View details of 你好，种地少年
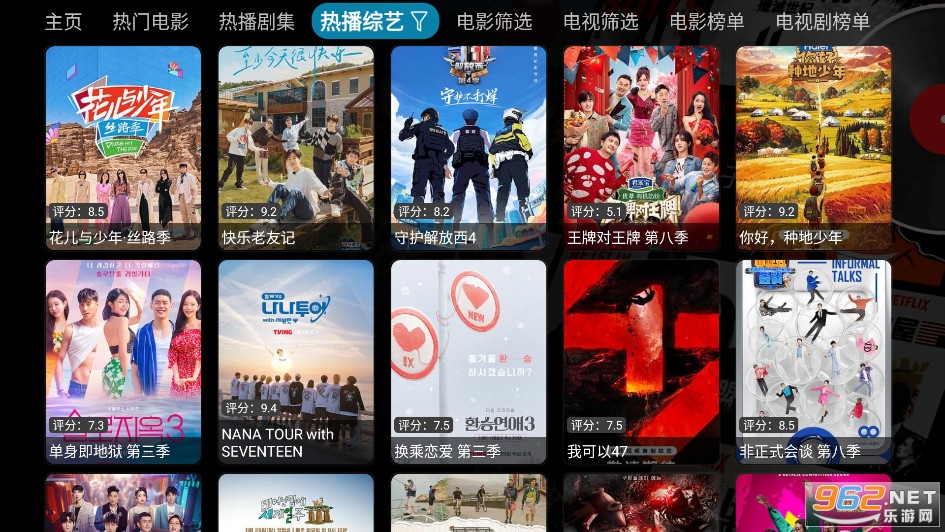The height and width of the screenshot is (532, 945). pyautogui.click(x=813, y=147)
